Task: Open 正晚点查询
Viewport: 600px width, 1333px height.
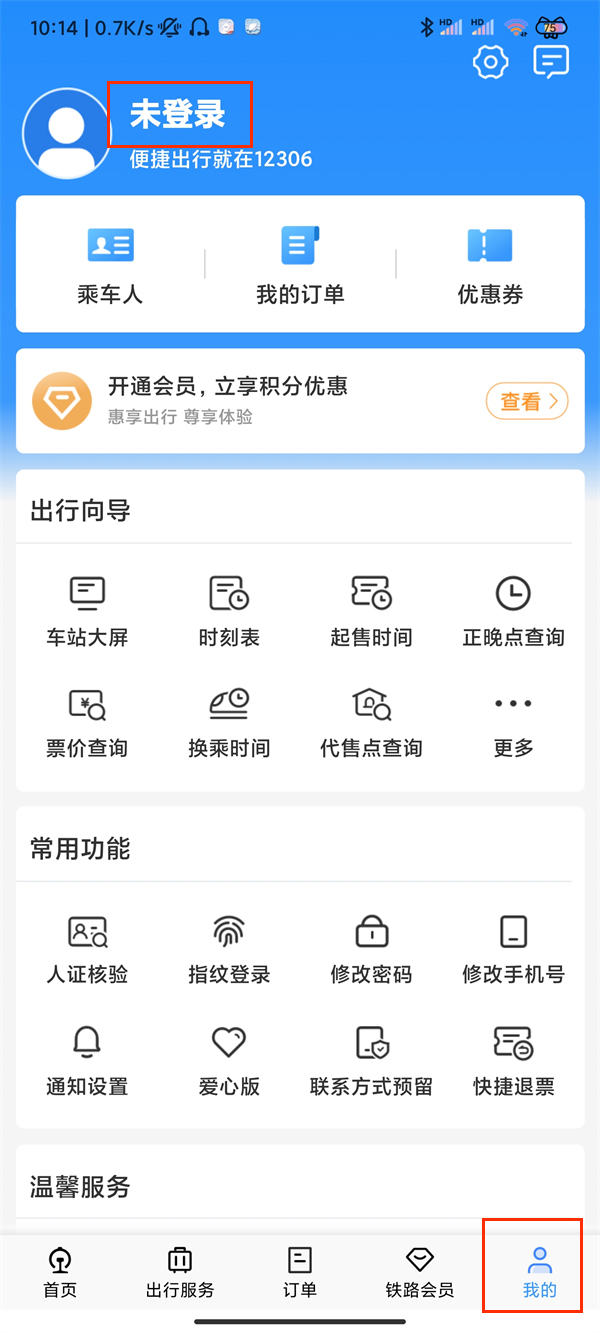Action: point(513,610)
